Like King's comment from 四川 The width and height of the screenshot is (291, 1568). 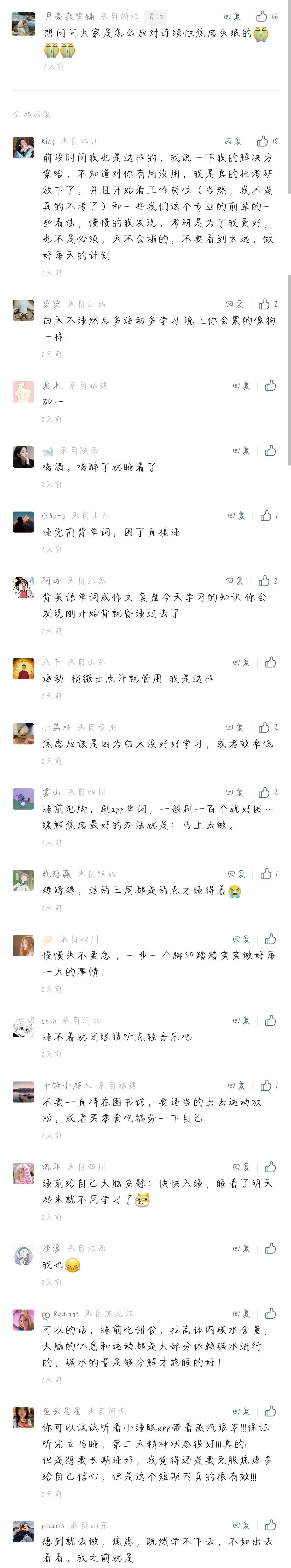click(262, 141)
